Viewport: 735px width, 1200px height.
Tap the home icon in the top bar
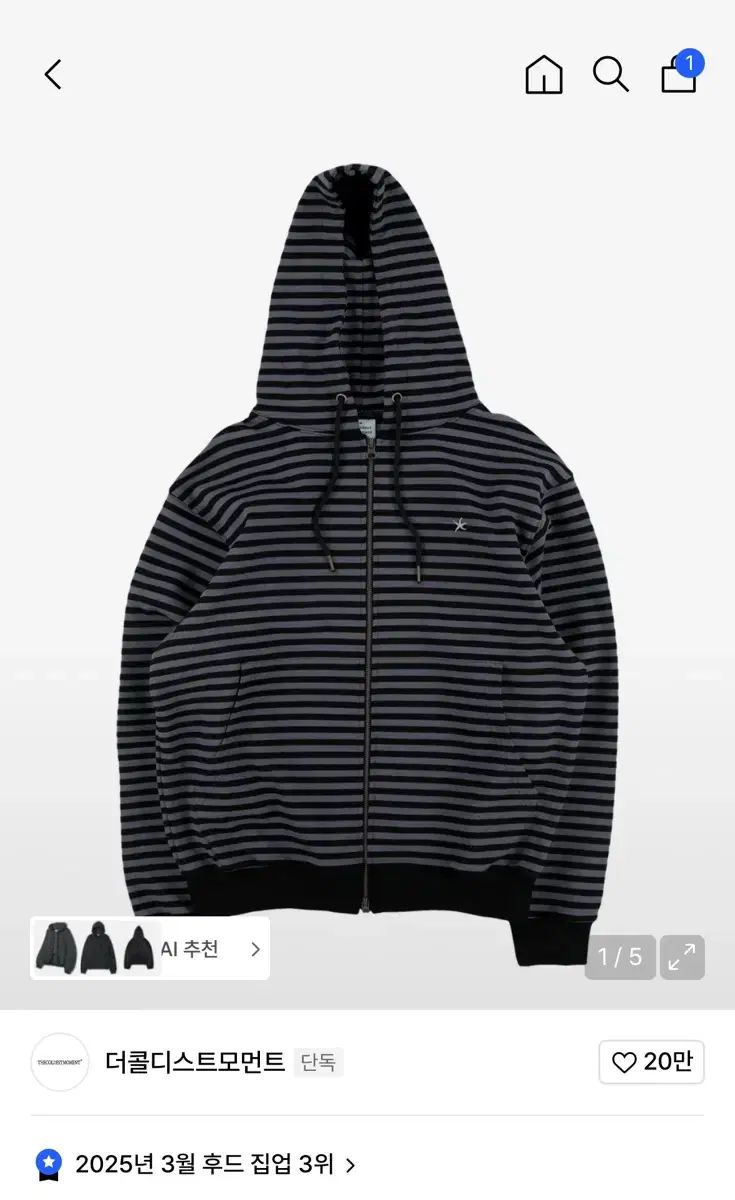click(x=543, y=74)
